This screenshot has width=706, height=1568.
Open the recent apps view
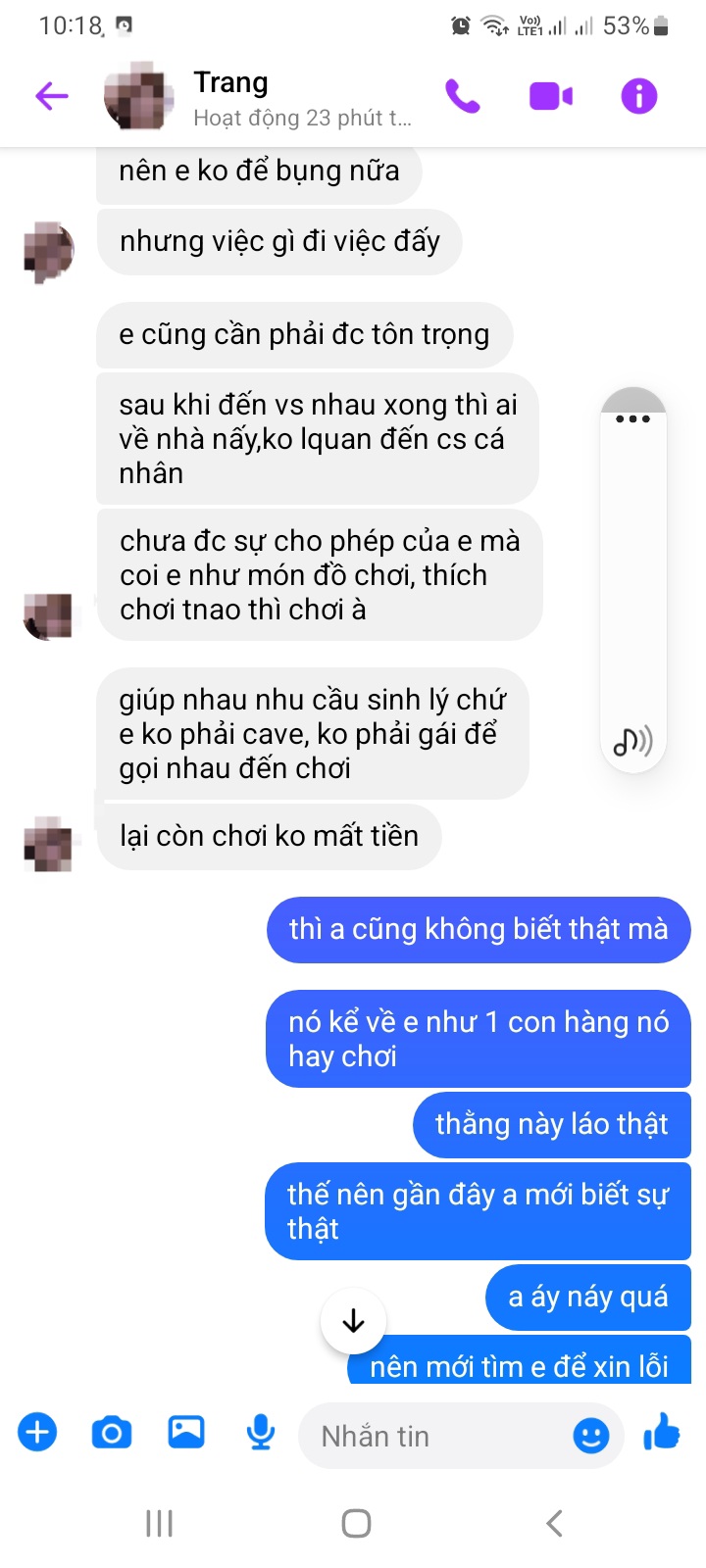[x=159, y=1523]
